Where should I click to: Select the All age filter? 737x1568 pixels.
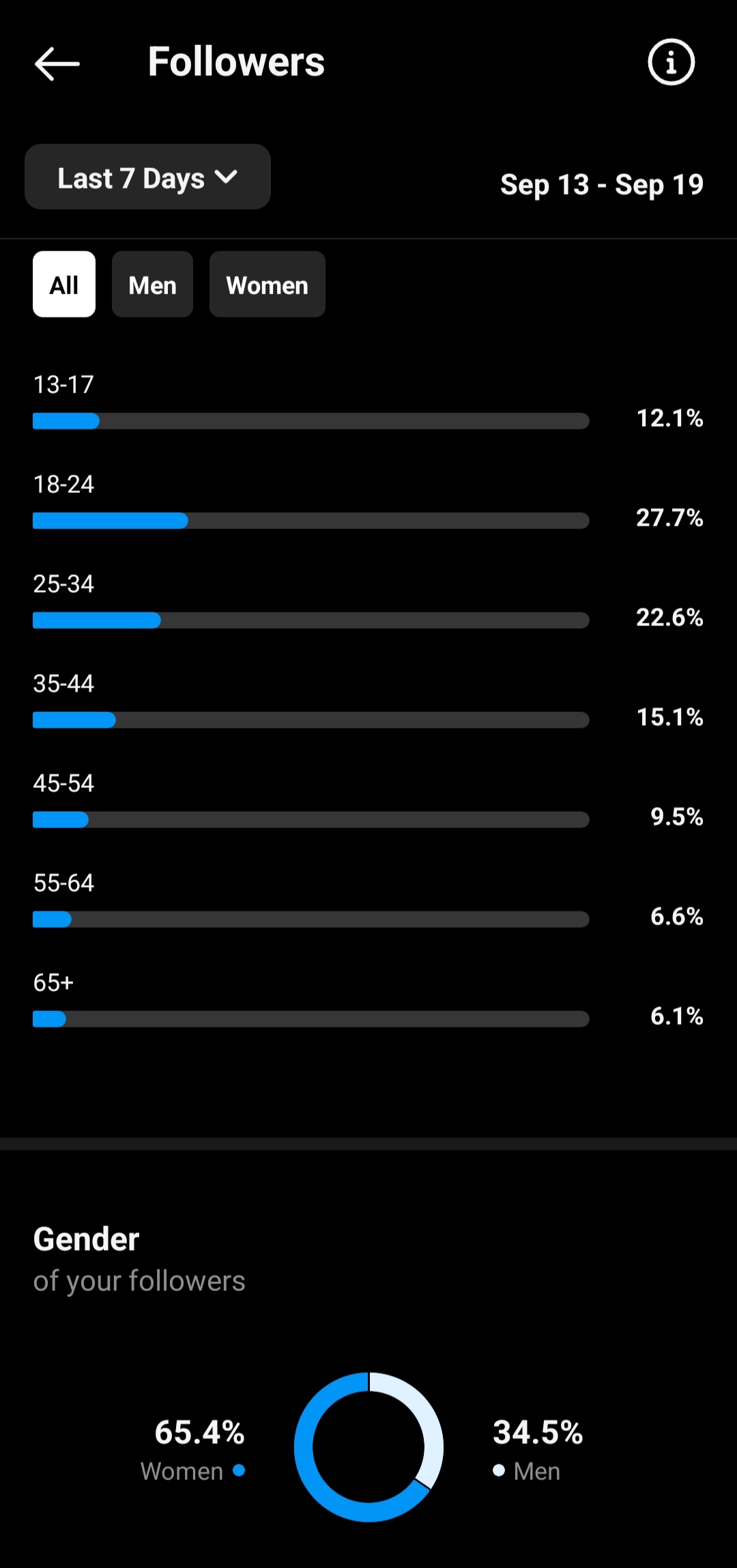(x=64, y=284)
